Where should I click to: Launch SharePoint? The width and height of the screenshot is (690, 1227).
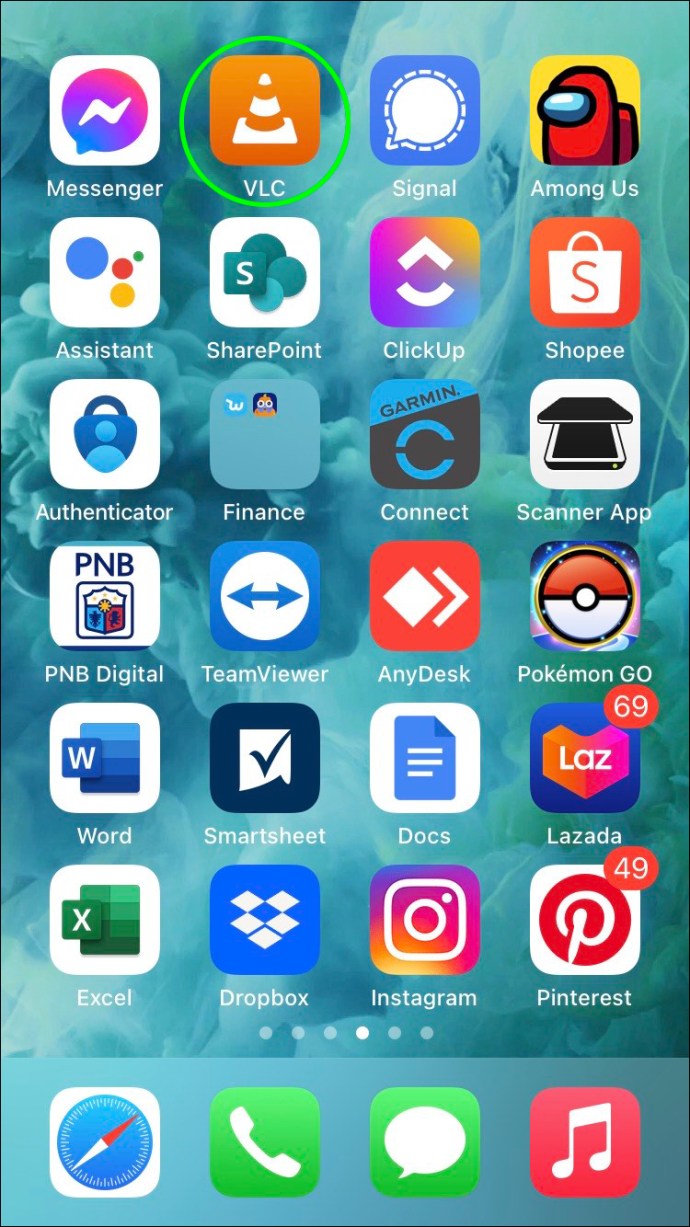point(265,272)
